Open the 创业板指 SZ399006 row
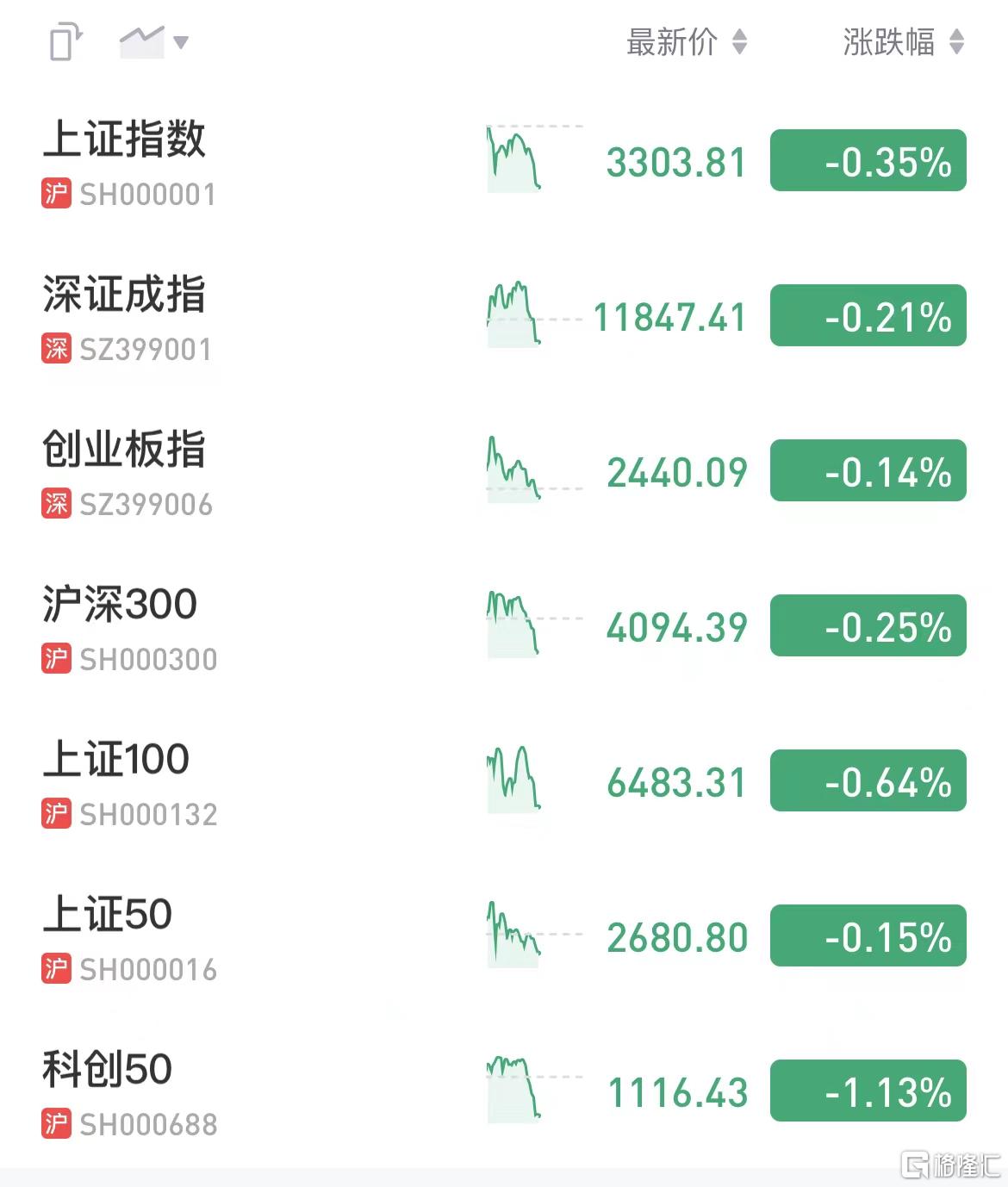The width and height of the screenshot is (1008, 1187). (x=504, y=471)
